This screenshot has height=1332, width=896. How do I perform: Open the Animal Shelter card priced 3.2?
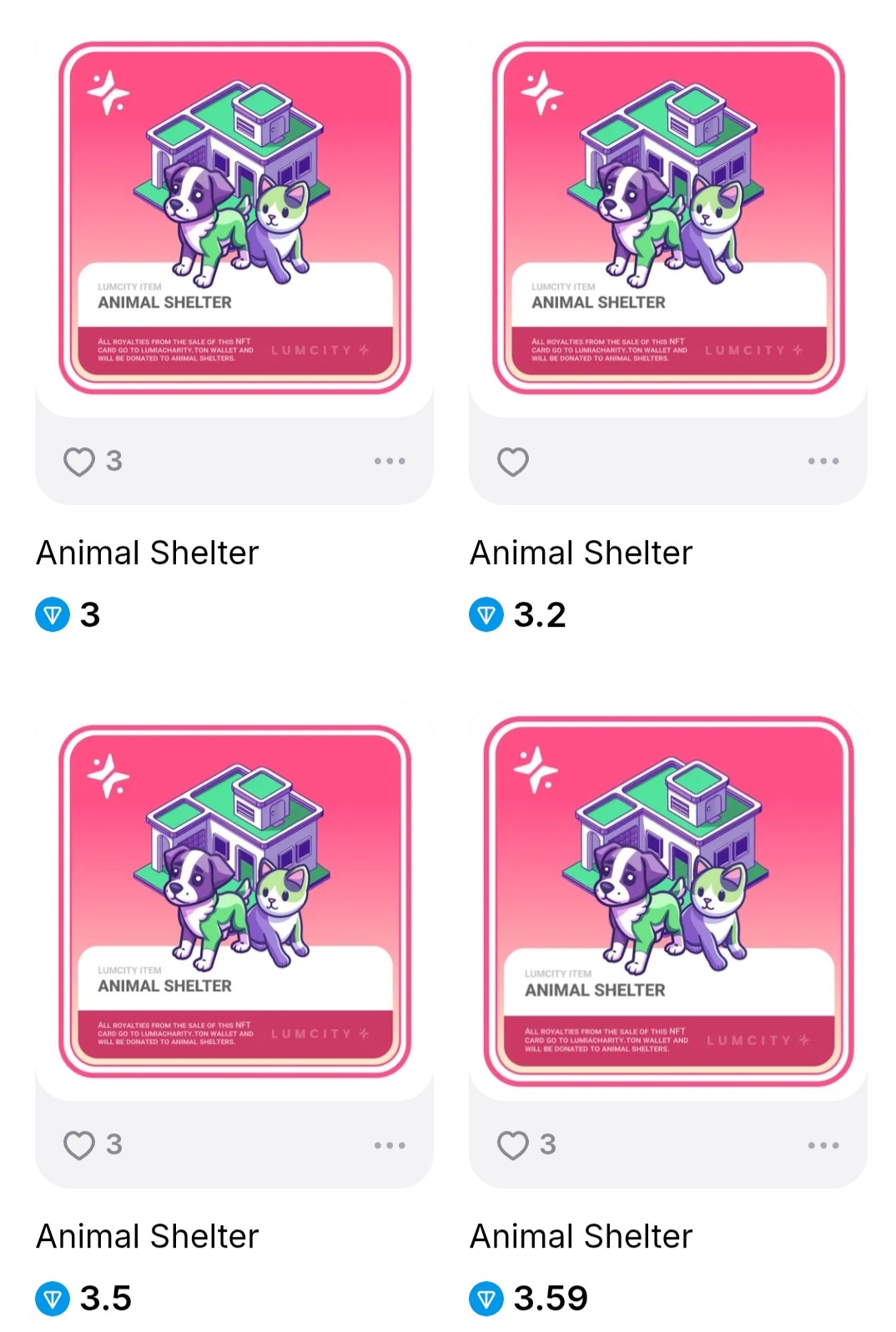click(x=668, y=219)
